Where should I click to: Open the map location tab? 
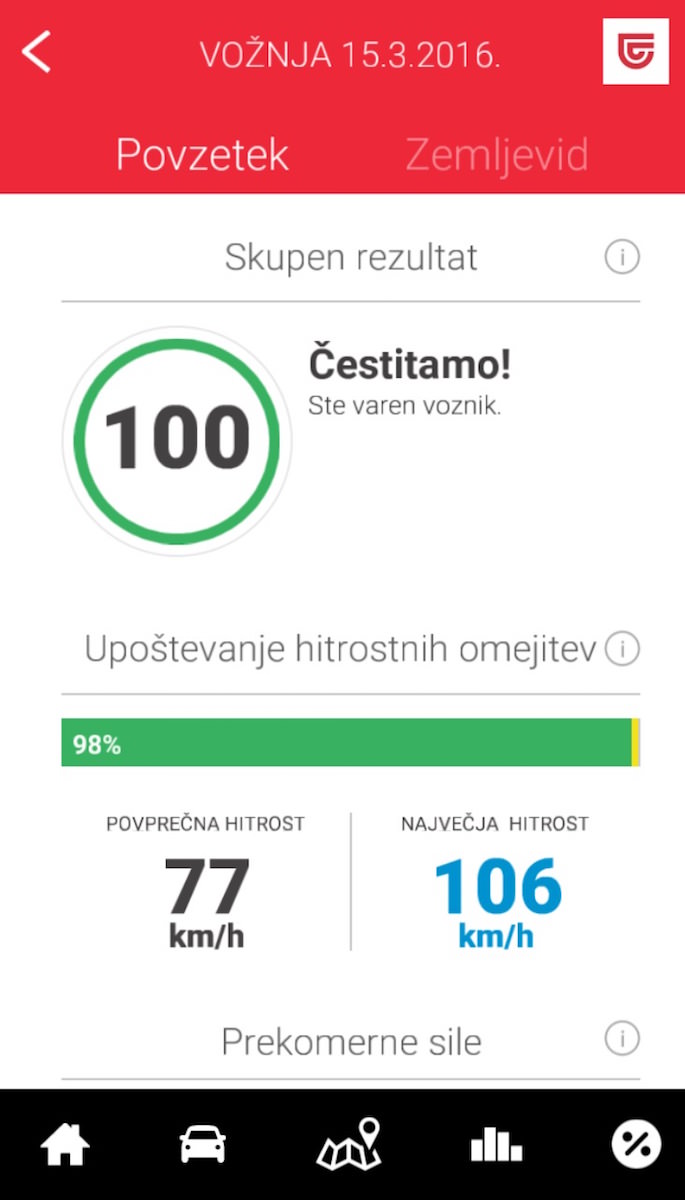350,1145
